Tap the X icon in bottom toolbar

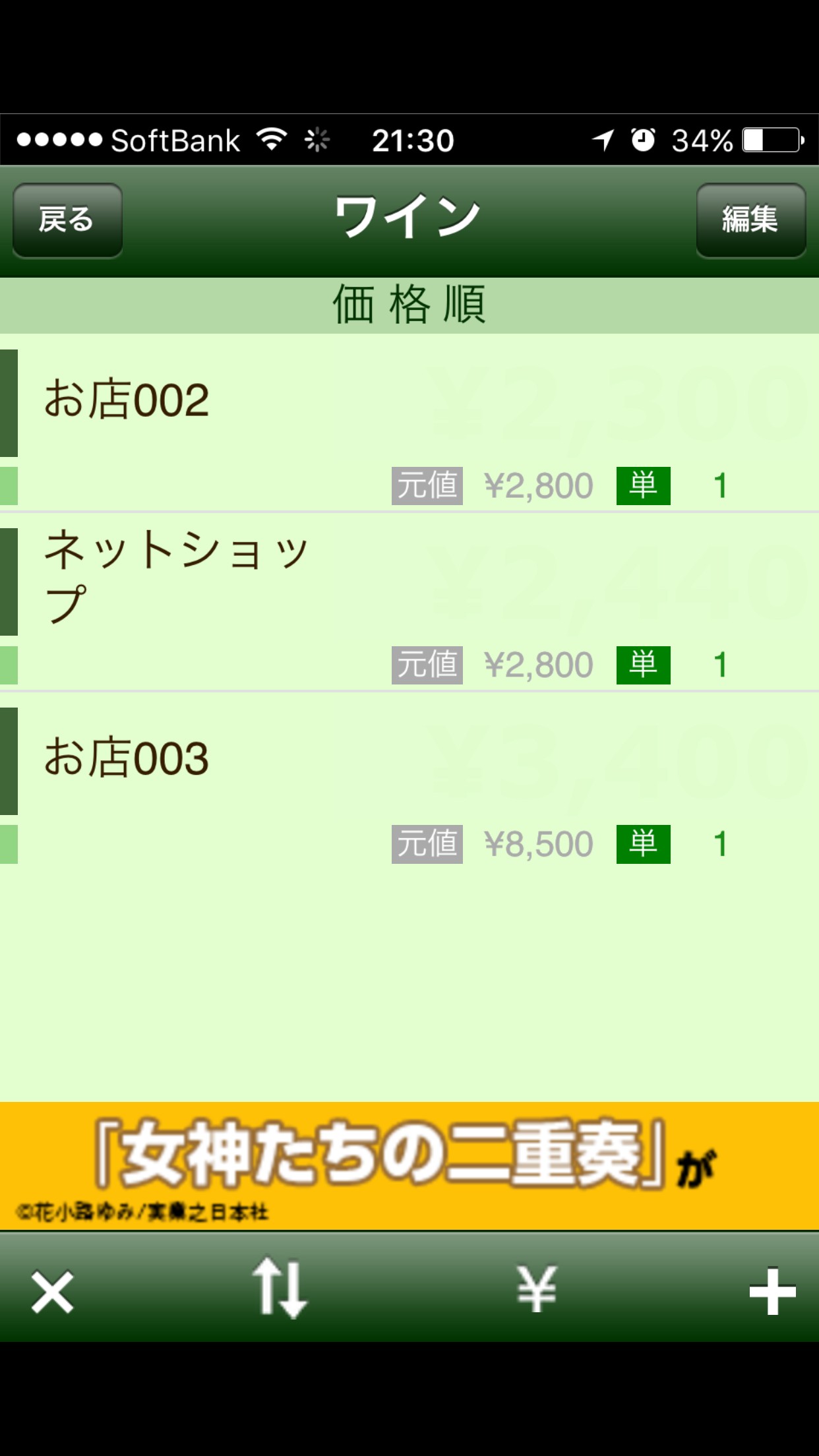(x=52, y=1292)
